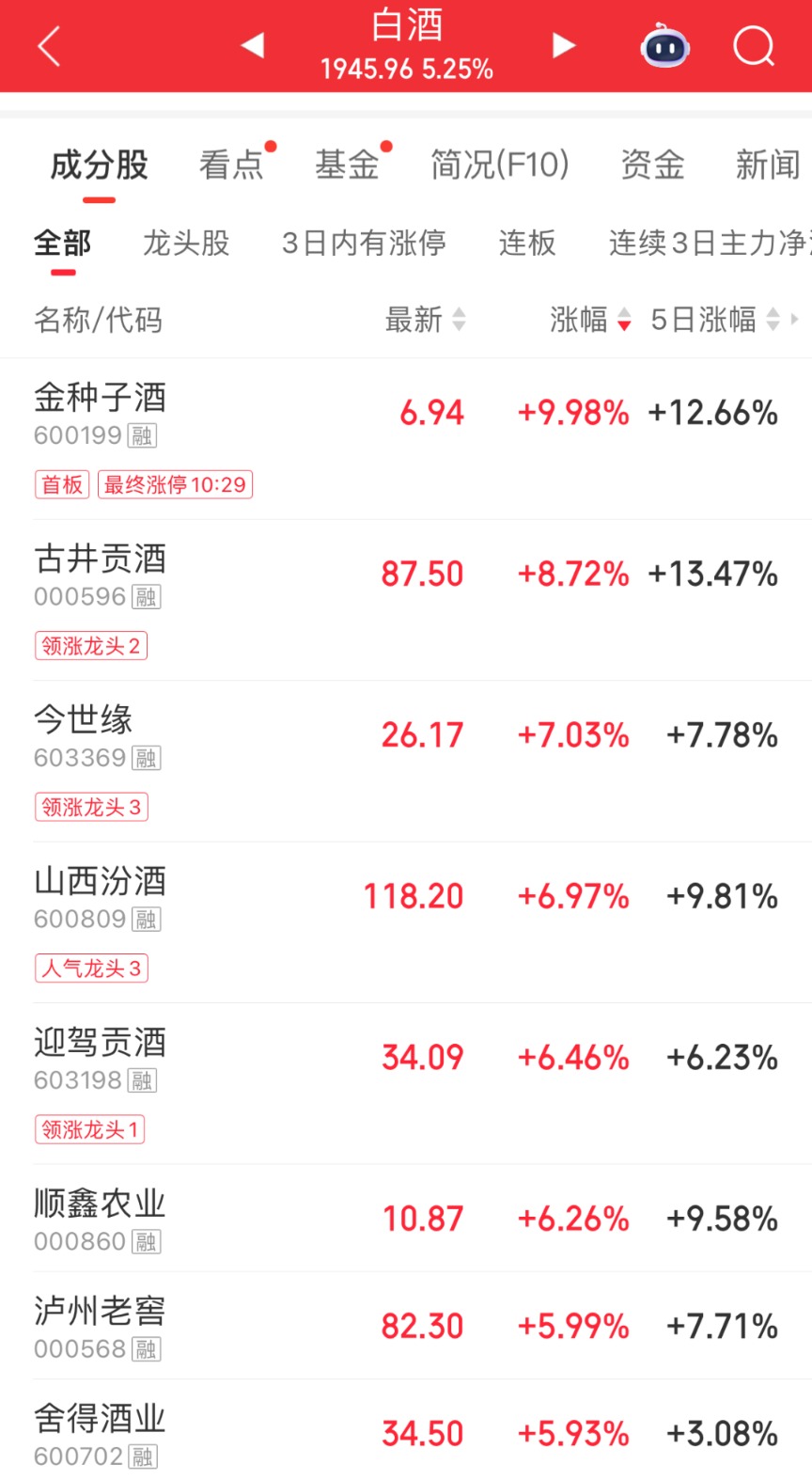The image size is (812, 1480).
Task: Open the search magnifier
Action: tap(754, 45)
